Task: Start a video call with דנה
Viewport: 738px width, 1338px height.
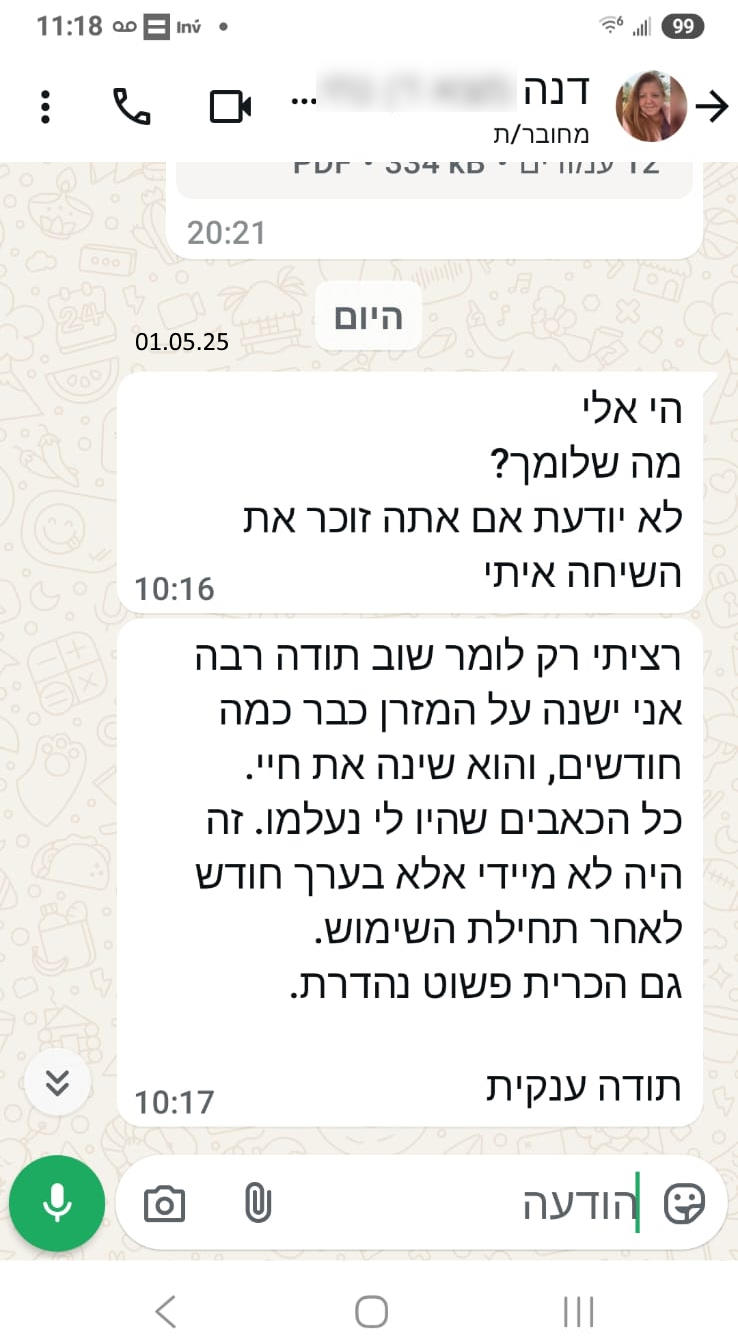Action: pos(230,107)
